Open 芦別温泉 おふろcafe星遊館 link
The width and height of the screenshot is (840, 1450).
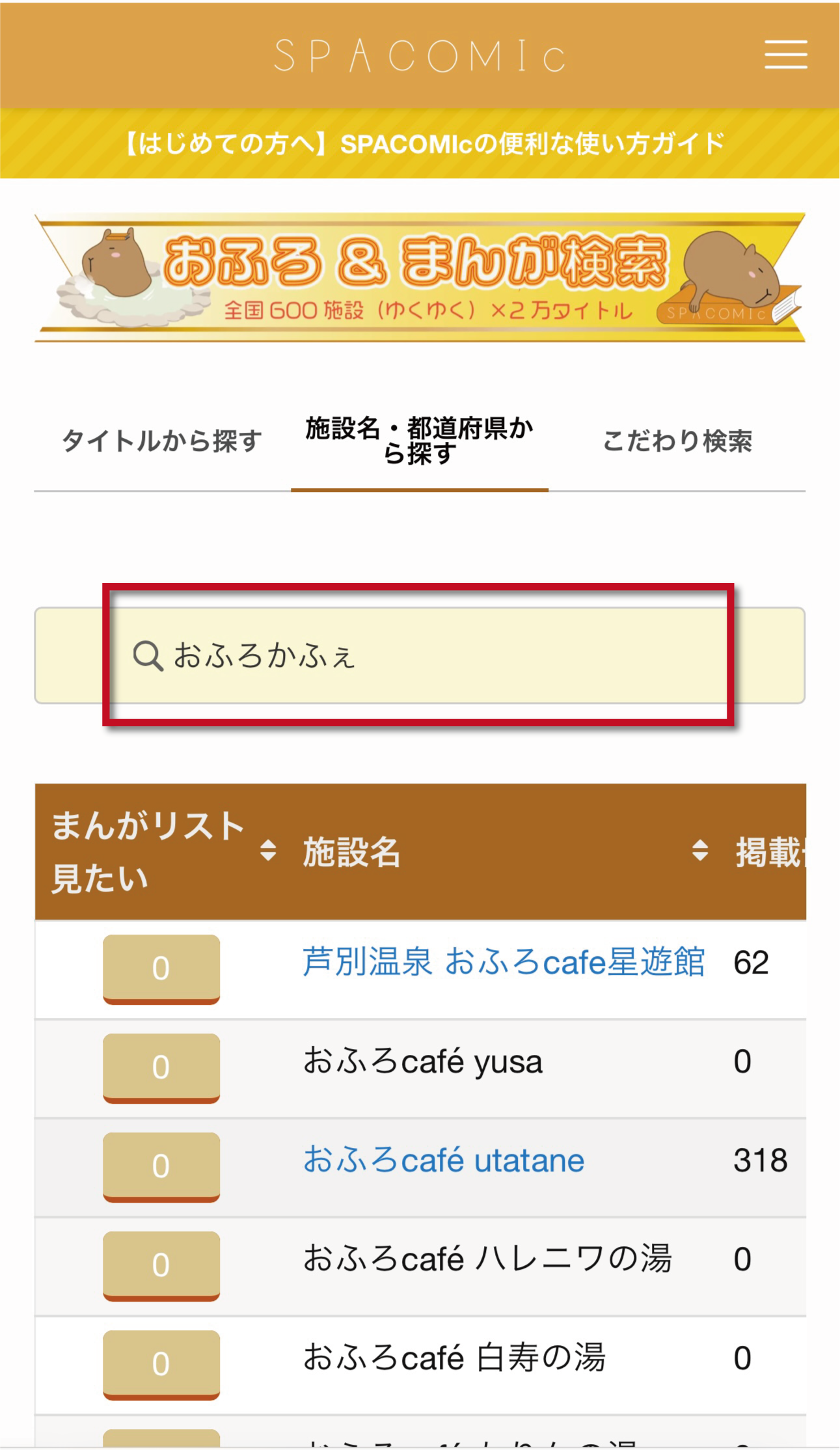tap(503, 962)
